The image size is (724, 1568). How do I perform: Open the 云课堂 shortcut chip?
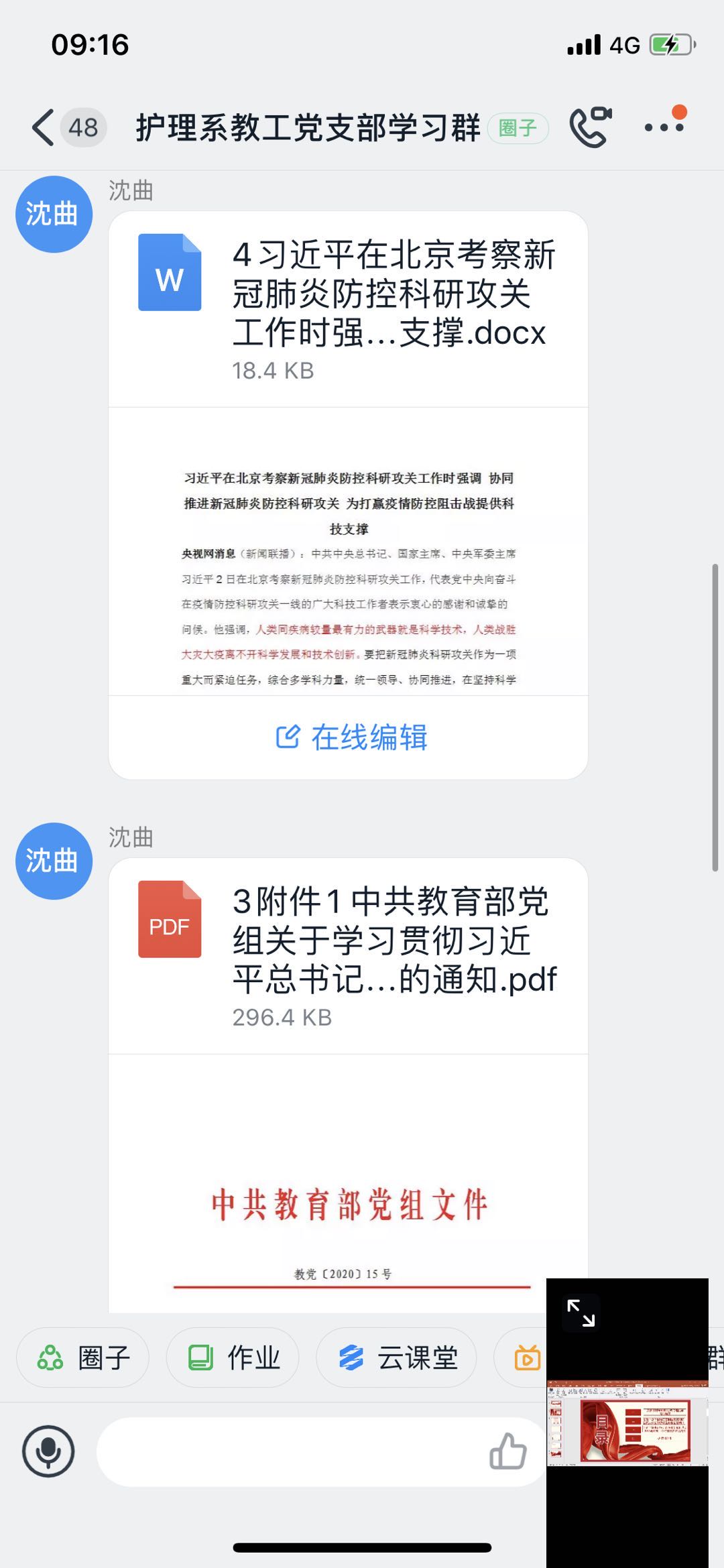[396, 1358]
